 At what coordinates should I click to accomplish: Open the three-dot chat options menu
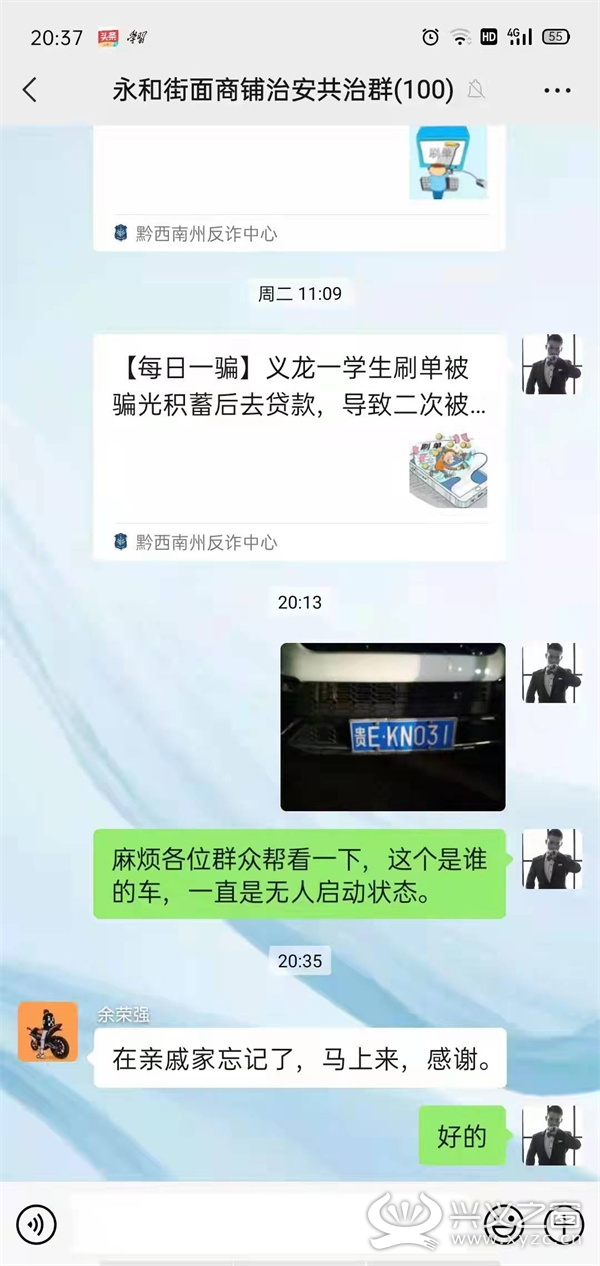click(x=557, y=90)
